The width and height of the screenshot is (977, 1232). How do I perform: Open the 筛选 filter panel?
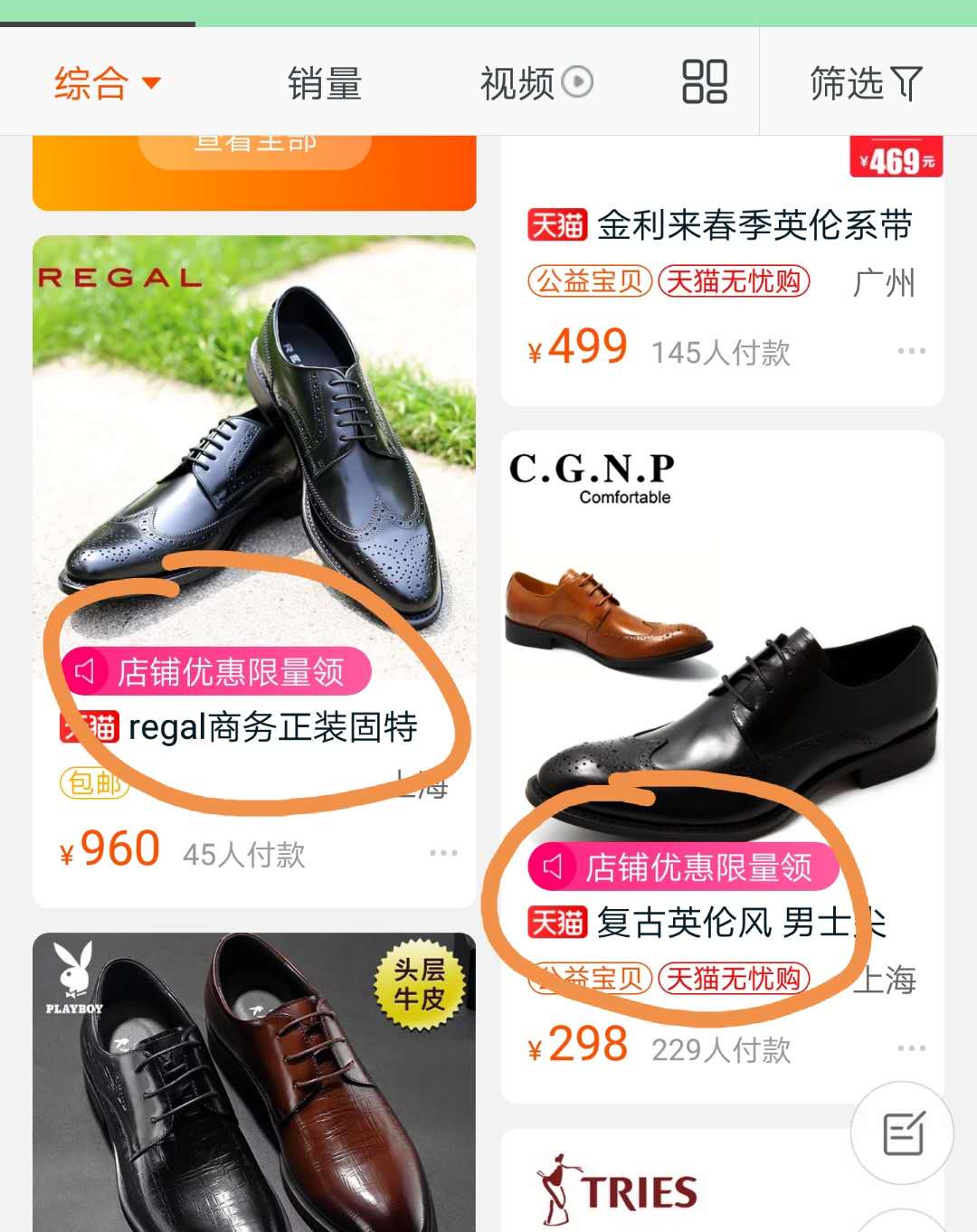tap(865, 83)
